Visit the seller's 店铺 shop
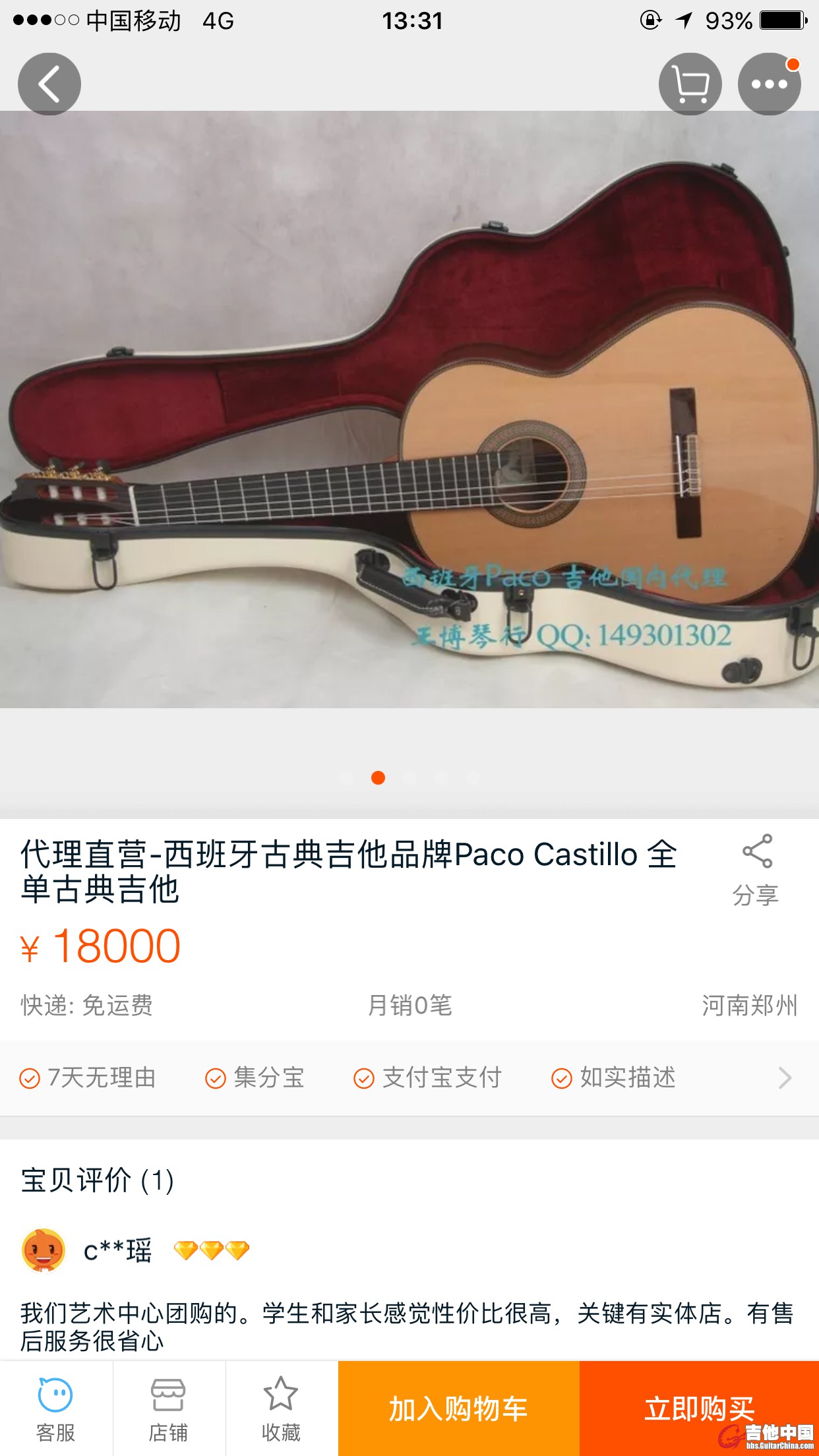Screen dimensions: 819x1456 168,1409
